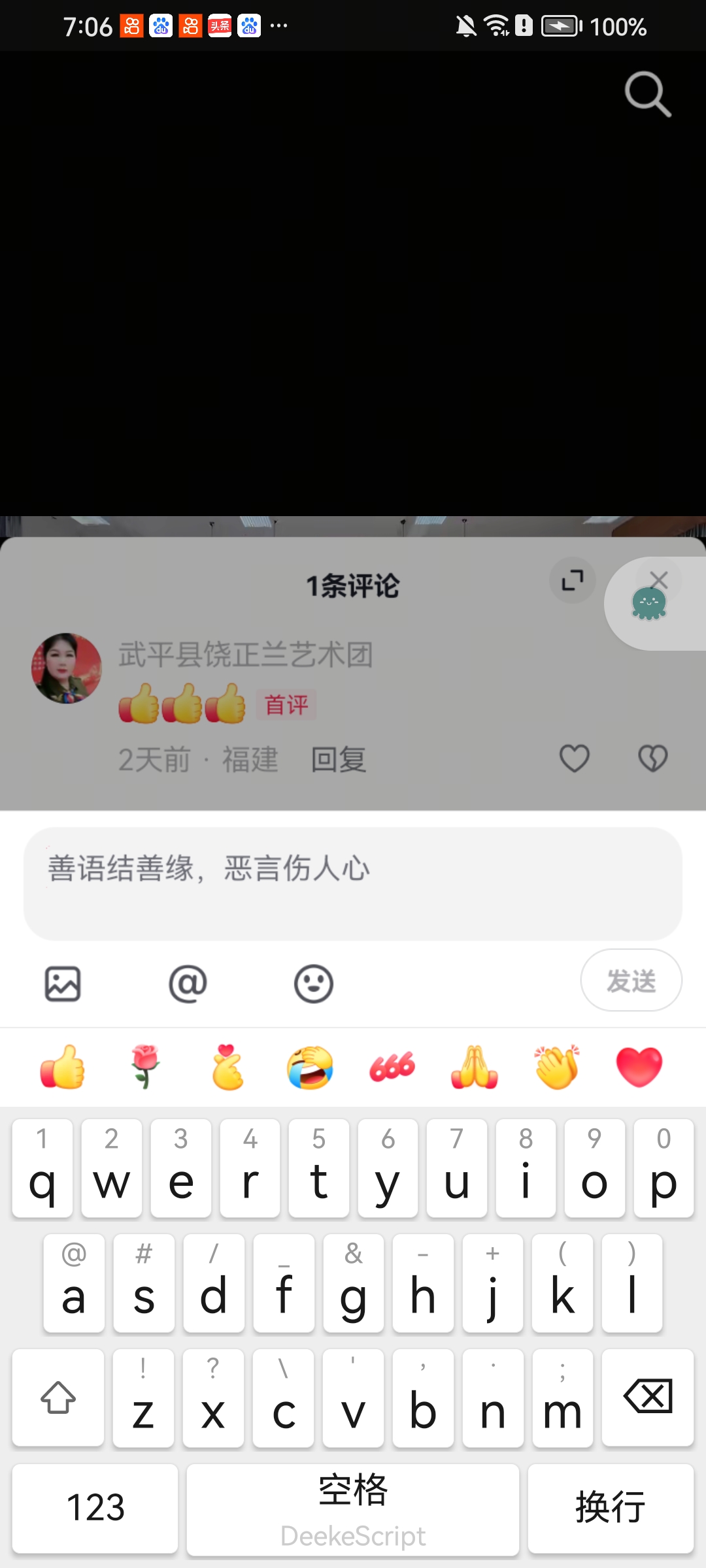
Task: Expand the comments panel to full screen
Action: 573,580
